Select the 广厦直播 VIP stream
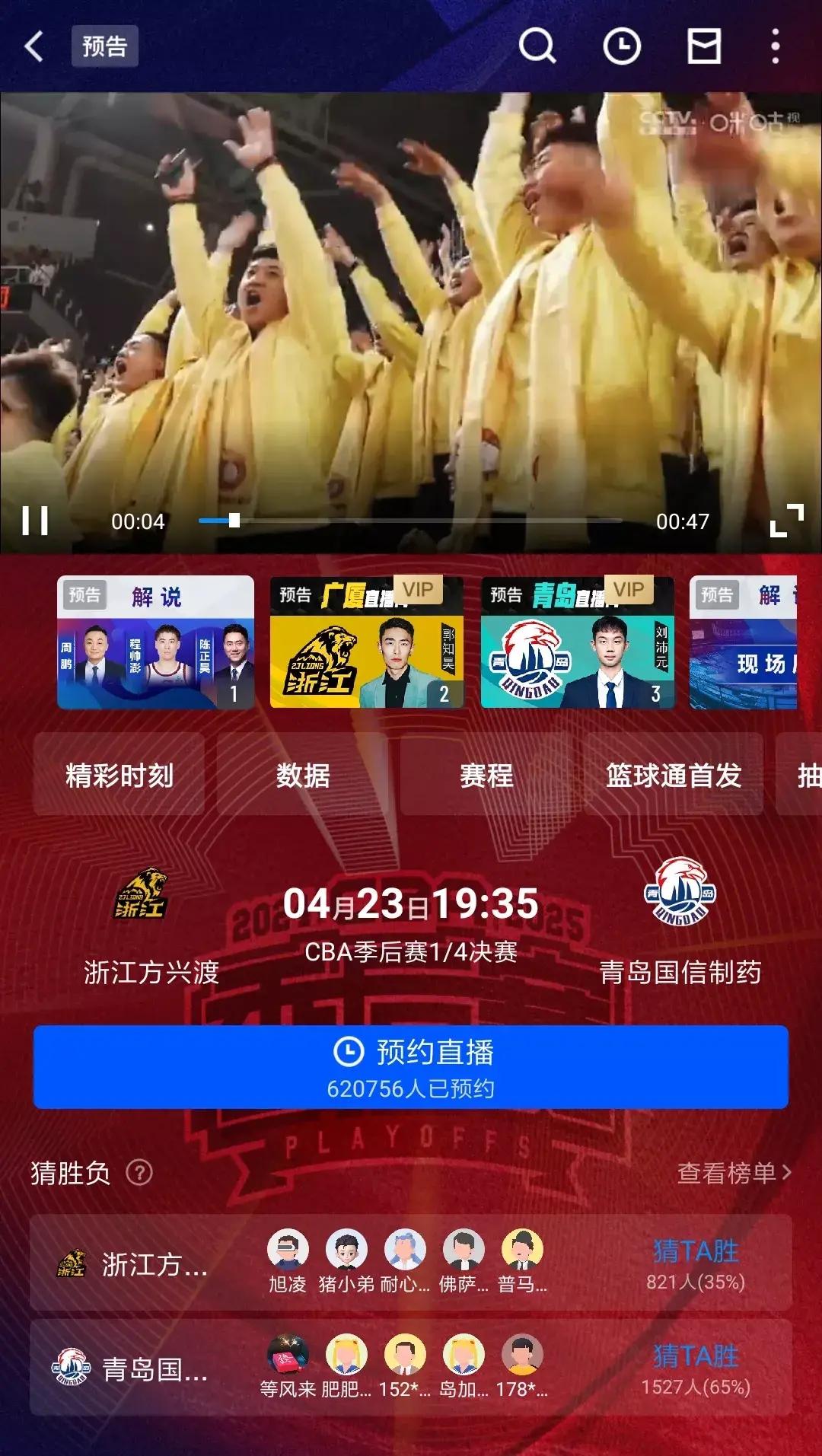 coord(366,642)
